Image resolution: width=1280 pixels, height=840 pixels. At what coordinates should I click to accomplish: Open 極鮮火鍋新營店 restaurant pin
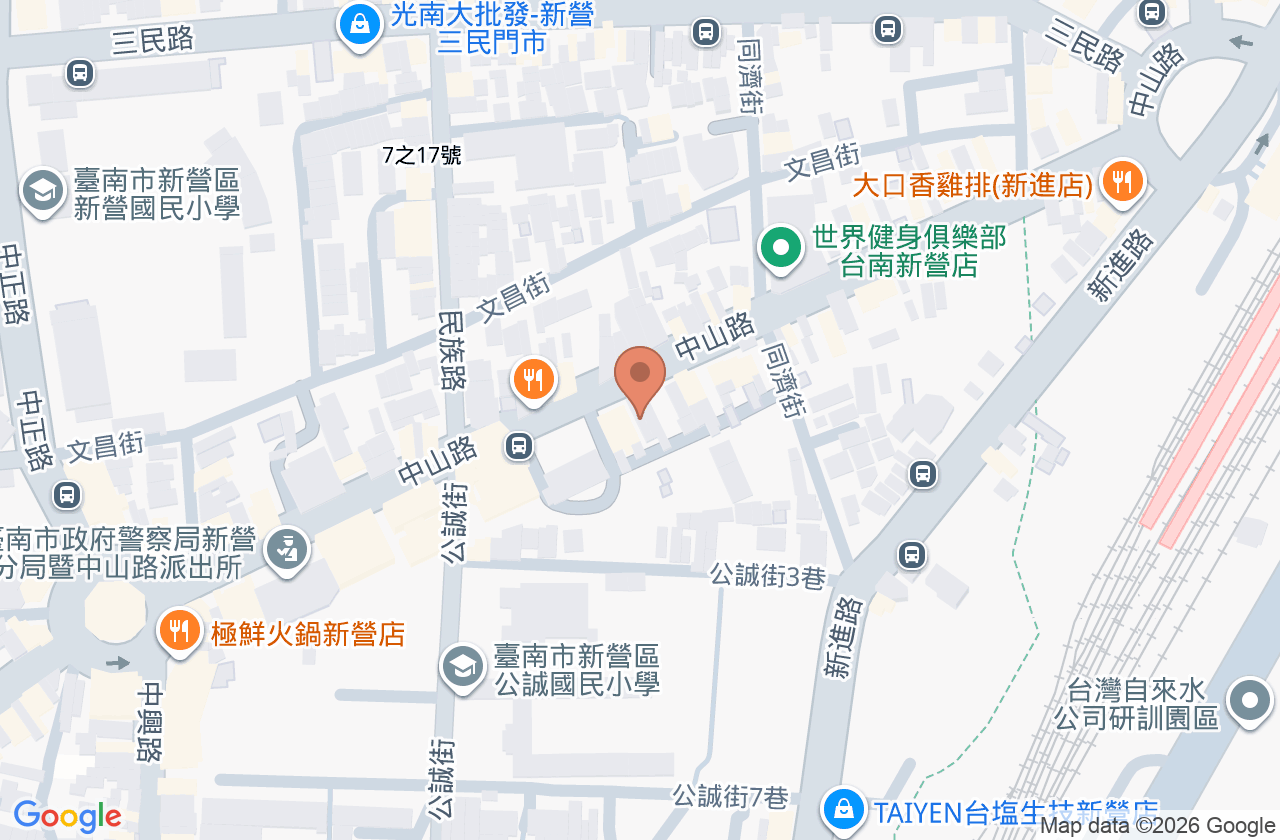coord(180,632)
